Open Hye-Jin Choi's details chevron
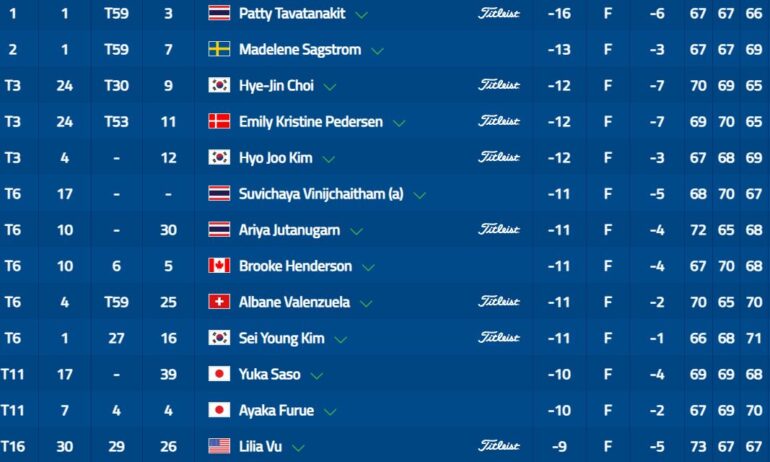Image resolution: width=770 pixels, height=462 pixels. (x=330, y=87)
